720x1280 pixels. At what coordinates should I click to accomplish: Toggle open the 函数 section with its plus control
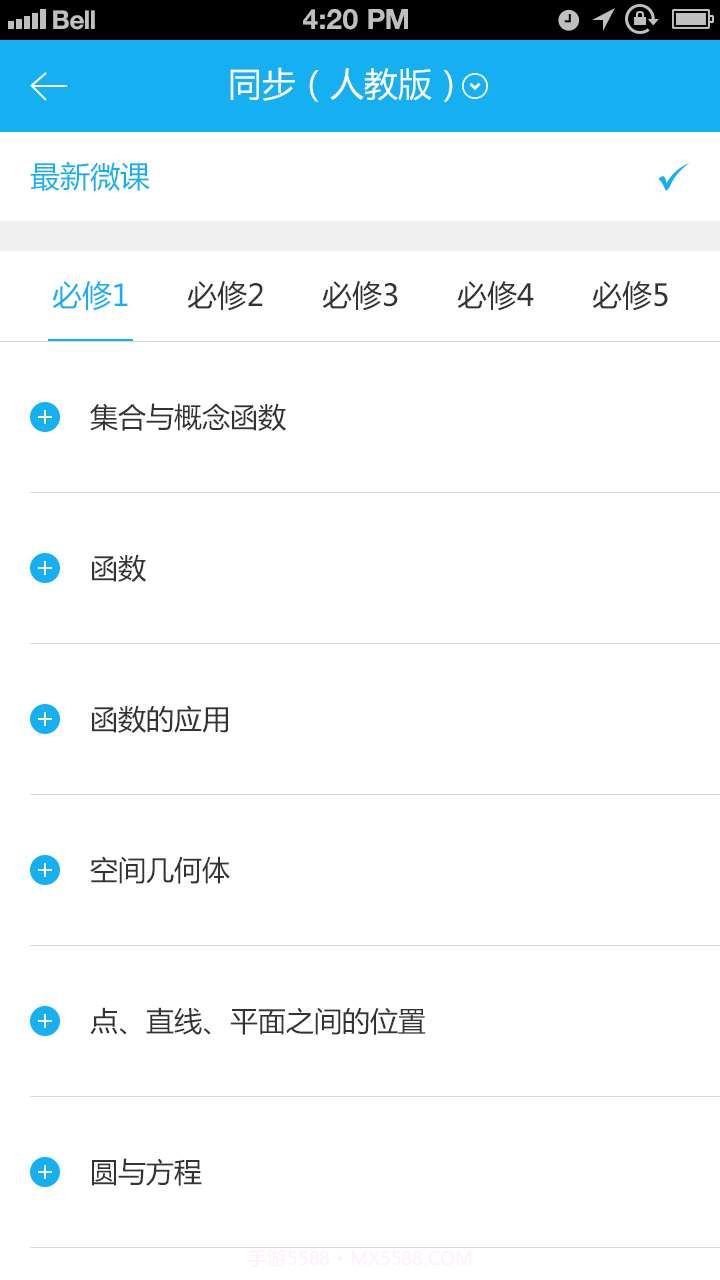44,567
